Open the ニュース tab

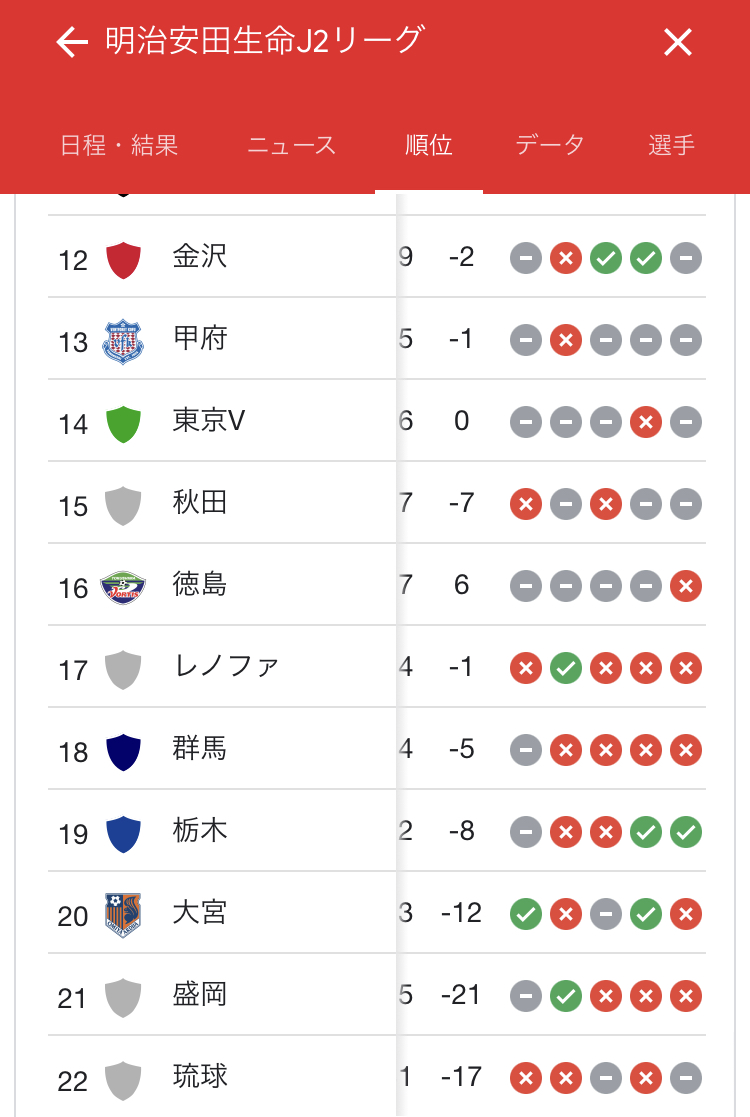(x=292, y=145)
